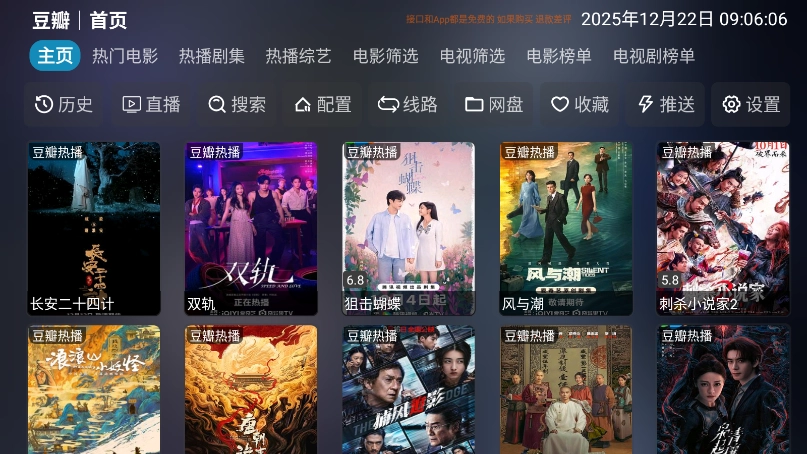Open the 网盘 cloud drive button
The image size is (807, 454).
click(x=494, y=104)
